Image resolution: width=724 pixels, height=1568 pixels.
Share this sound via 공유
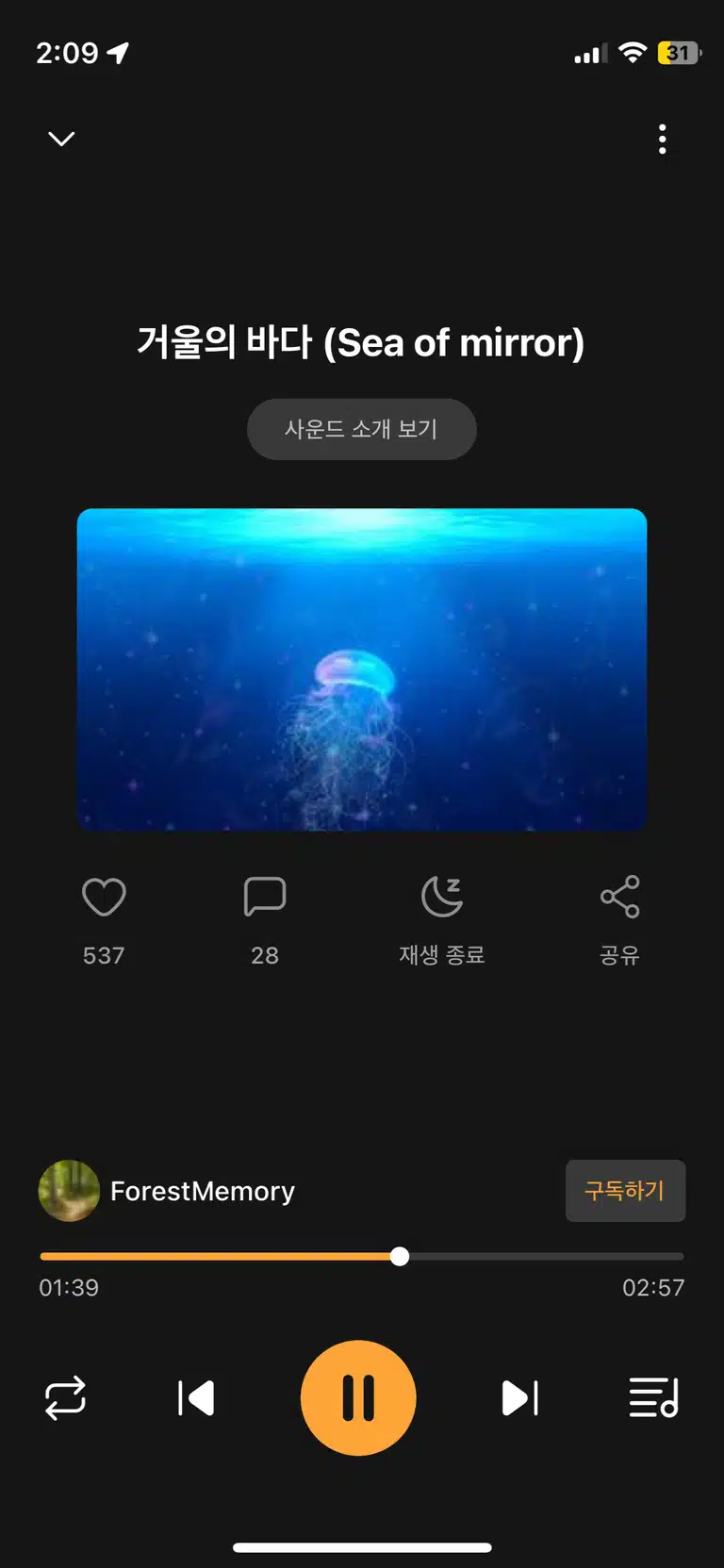(x=619, y=919)
